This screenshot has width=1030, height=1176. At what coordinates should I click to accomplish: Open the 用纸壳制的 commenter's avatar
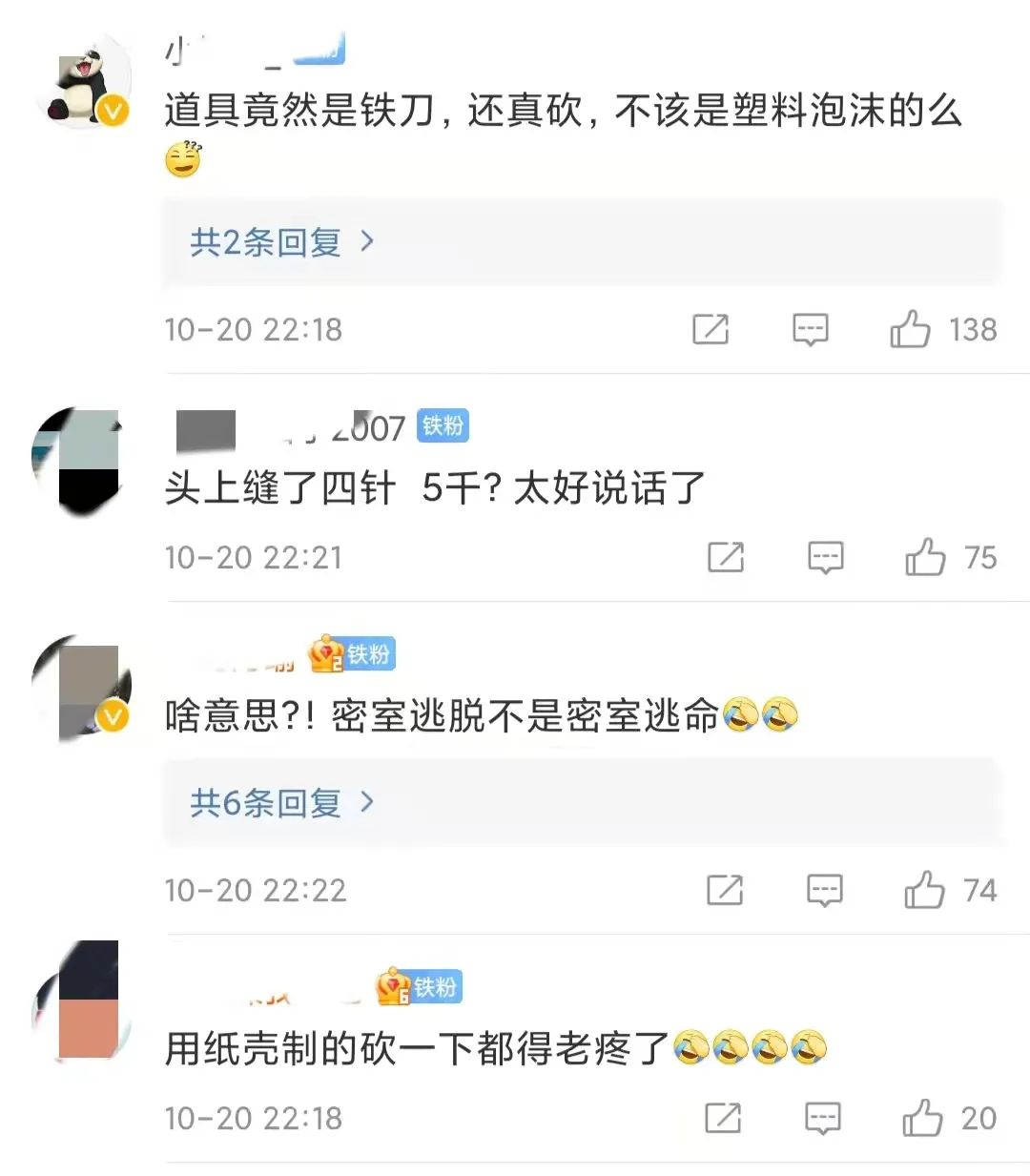82,998
